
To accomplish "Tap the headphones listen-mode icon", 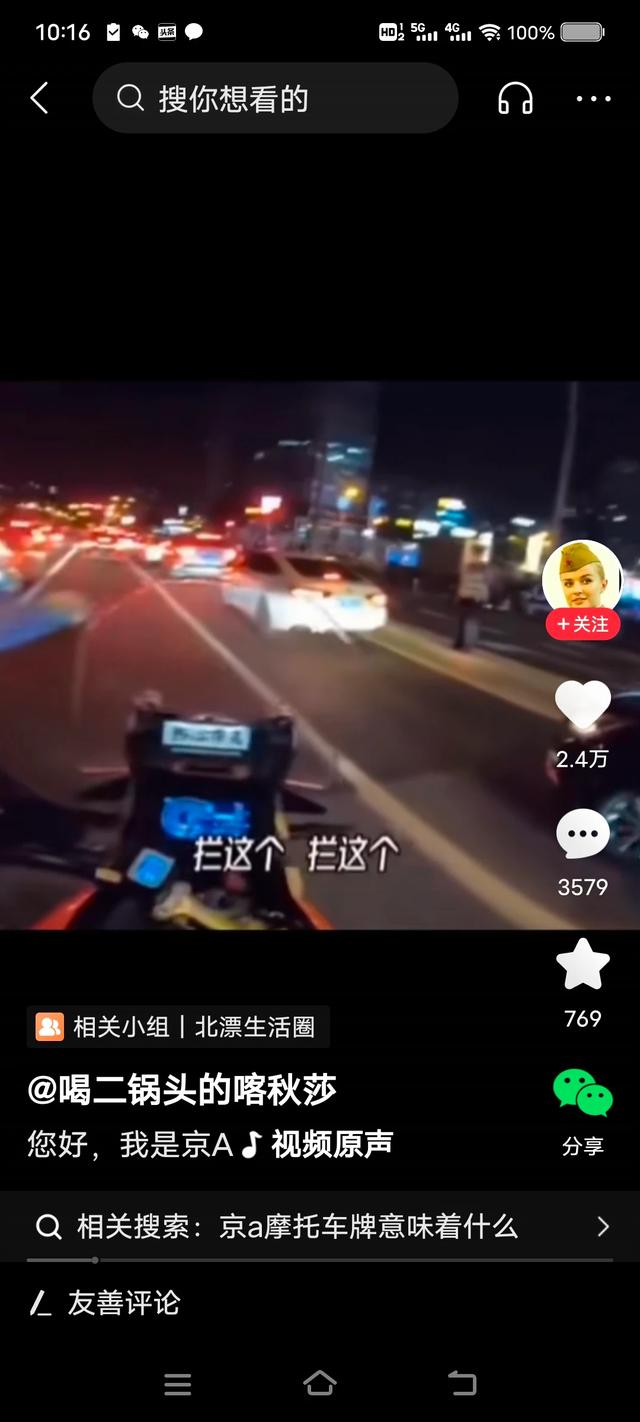I will pyautogui.click(x=515, y=98).
